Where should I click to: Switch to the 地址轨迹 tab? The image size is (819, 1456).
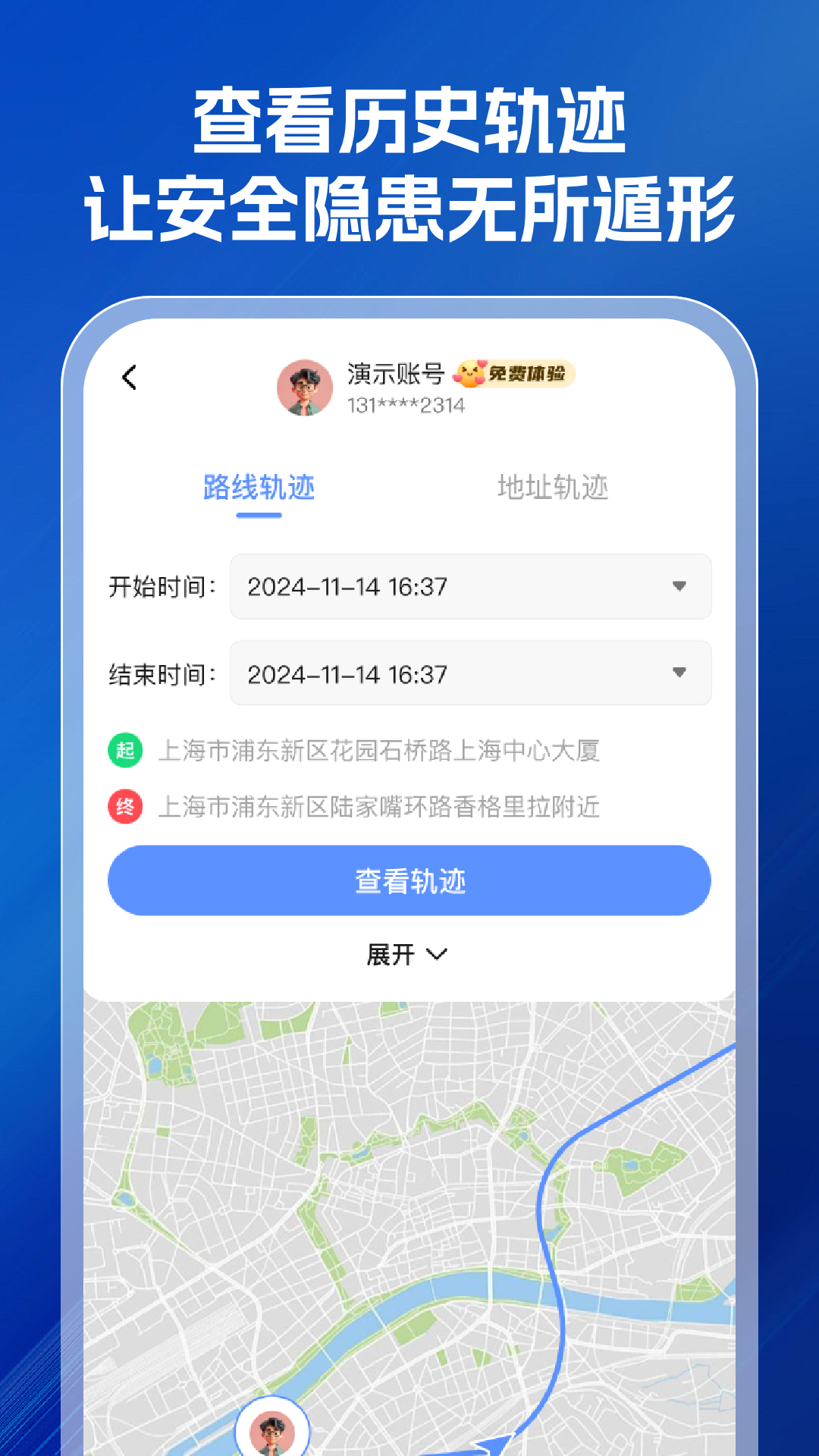tap(552, 489)
